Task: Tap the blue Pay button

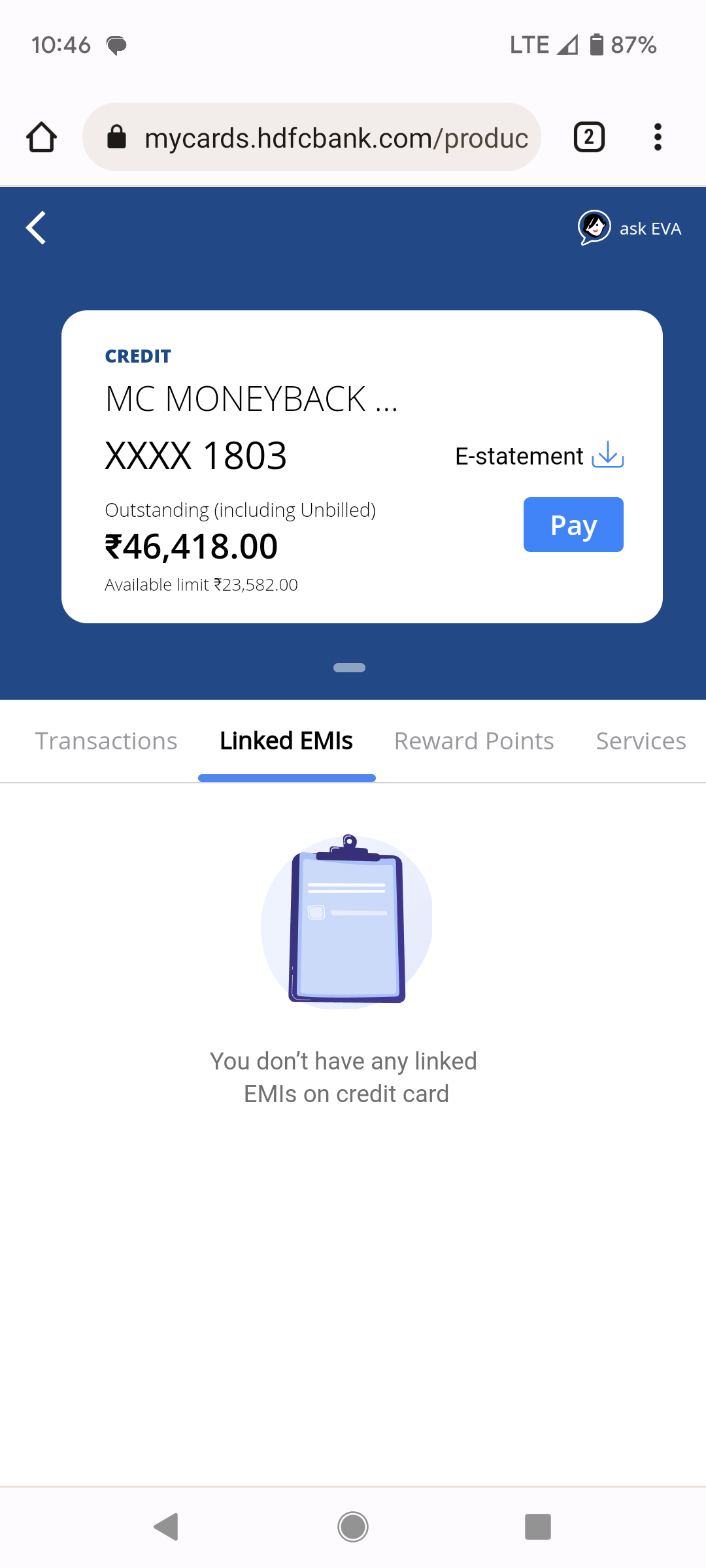Action: (x=573, y=525)
